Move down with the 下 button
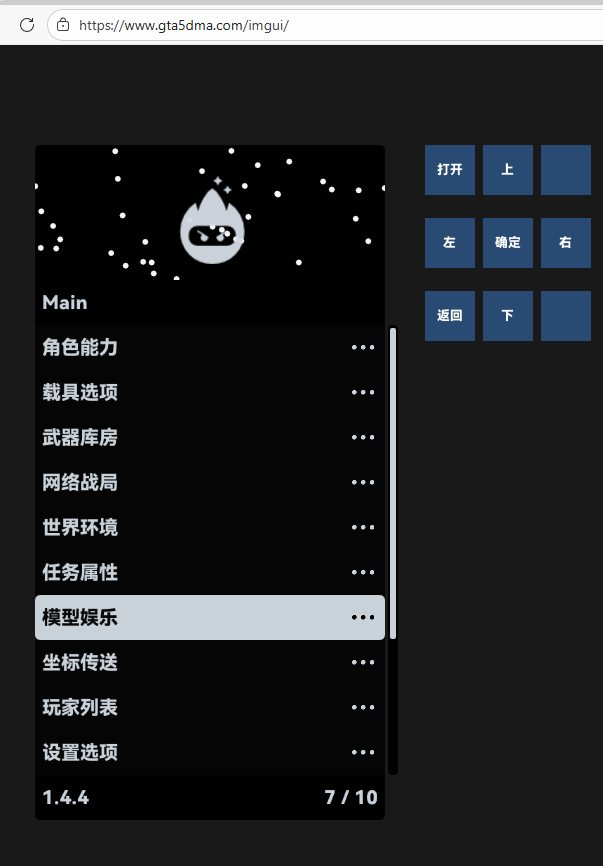Screen dimensions: 603x866 [x=508, y=316]
